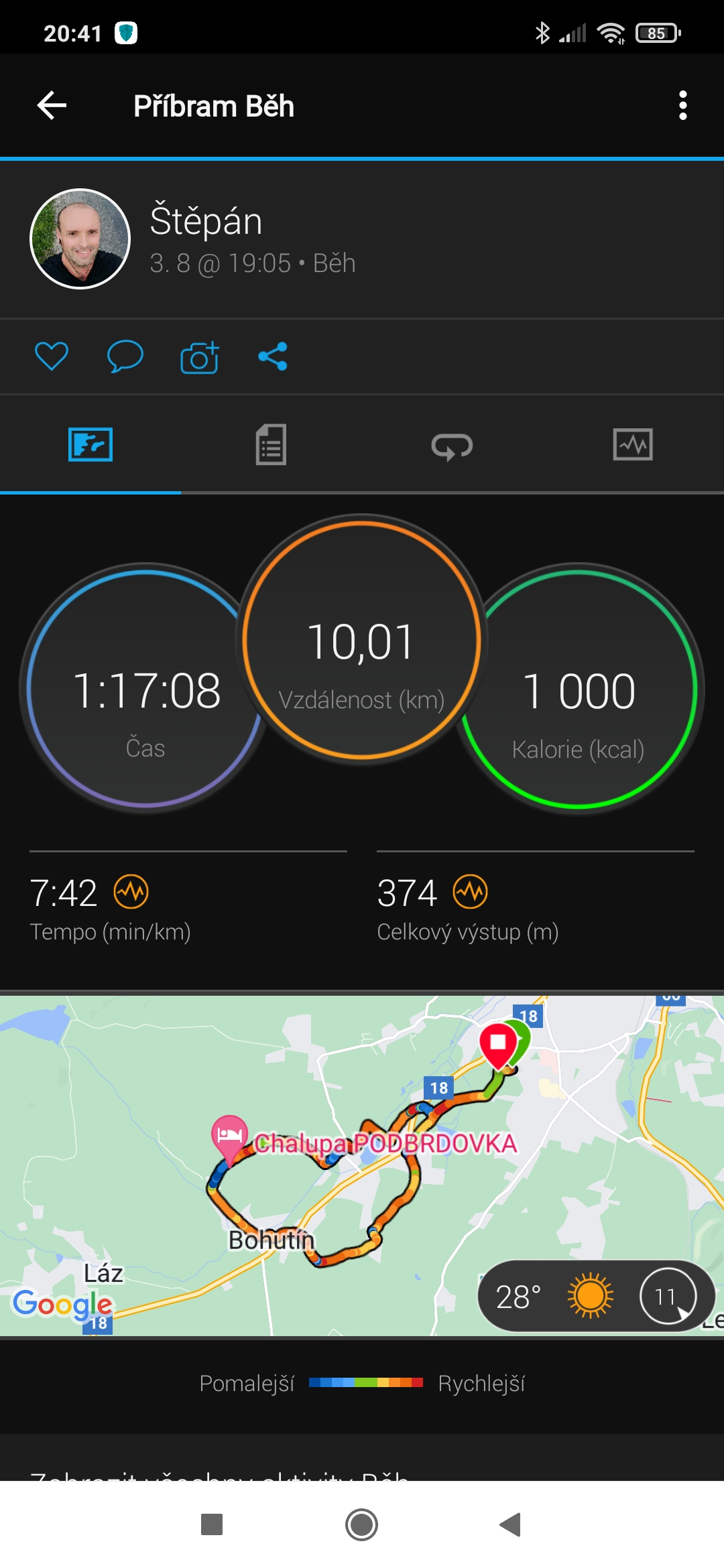Screen dimensions: 724x1568
Task: Go back using the top-left arrow
Action: 52,106
